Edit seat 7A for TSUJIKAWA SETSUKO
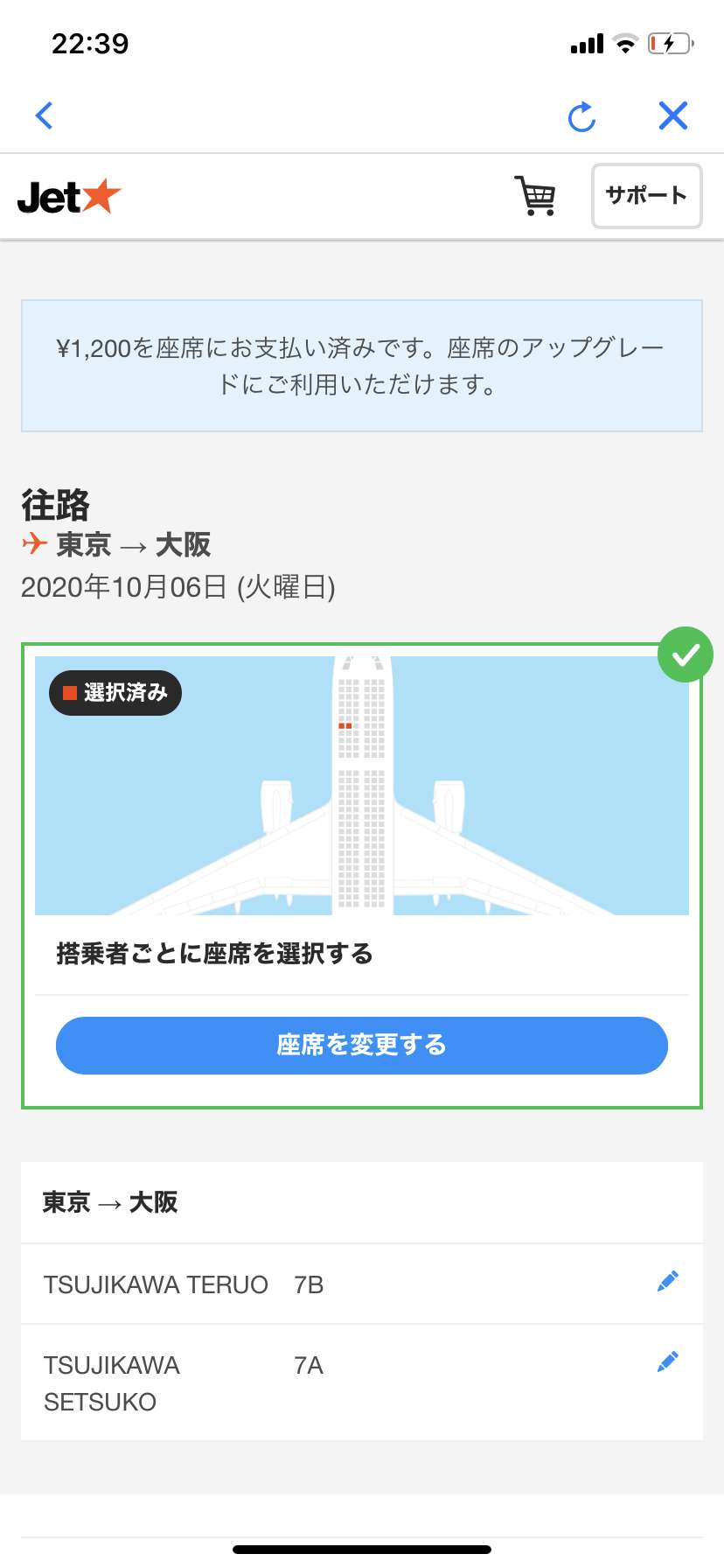Image resolution: width=724 pixels, height=1568 pixels. (667, 1362)
